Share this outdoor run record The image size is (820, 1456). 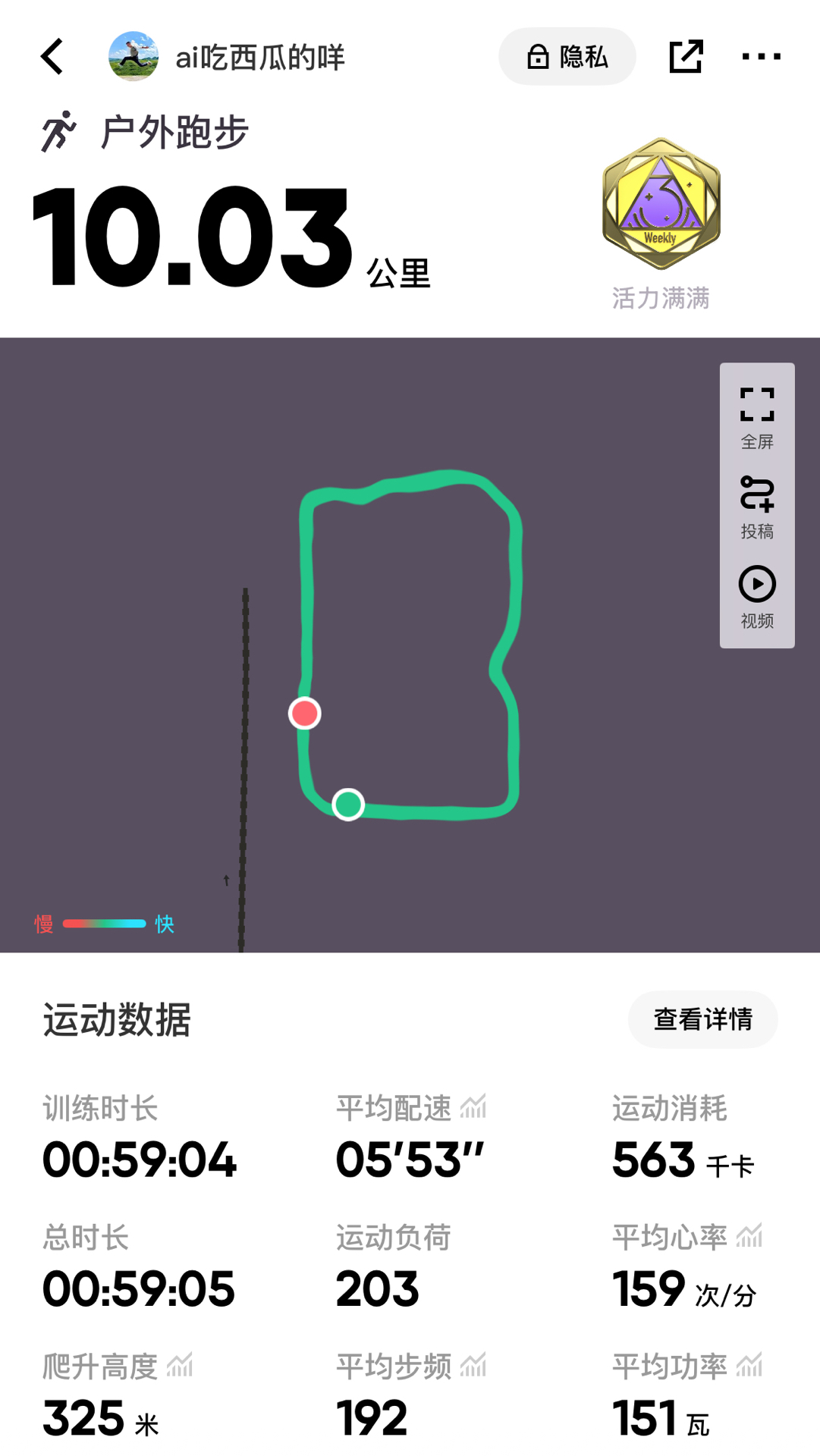coord(686,57)
